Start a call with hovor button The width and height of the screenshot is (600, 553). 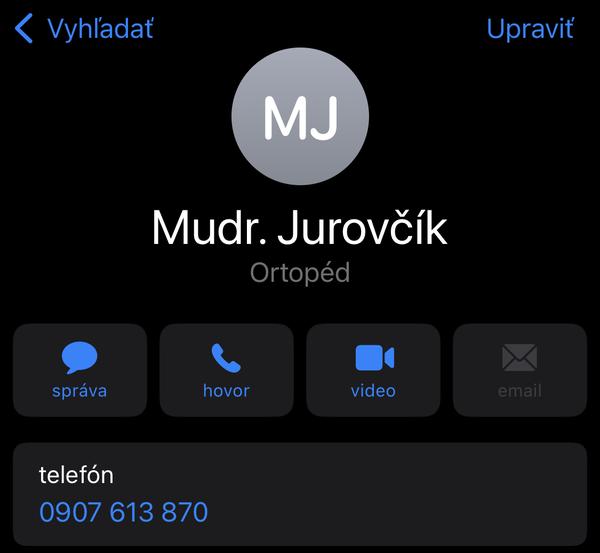tap(226, 370)
